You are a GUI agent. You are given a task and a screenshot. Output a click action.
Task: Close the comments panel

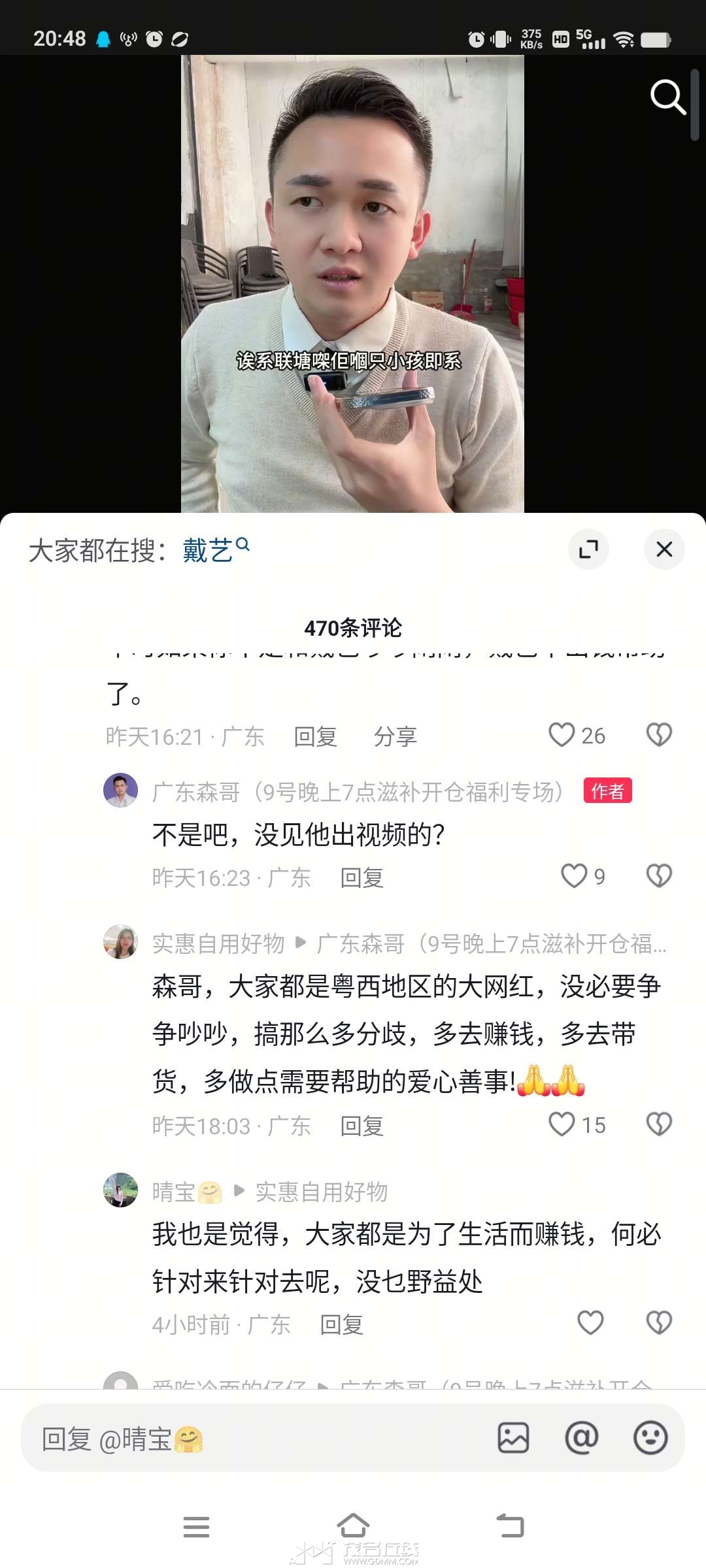tap(664, 549)
